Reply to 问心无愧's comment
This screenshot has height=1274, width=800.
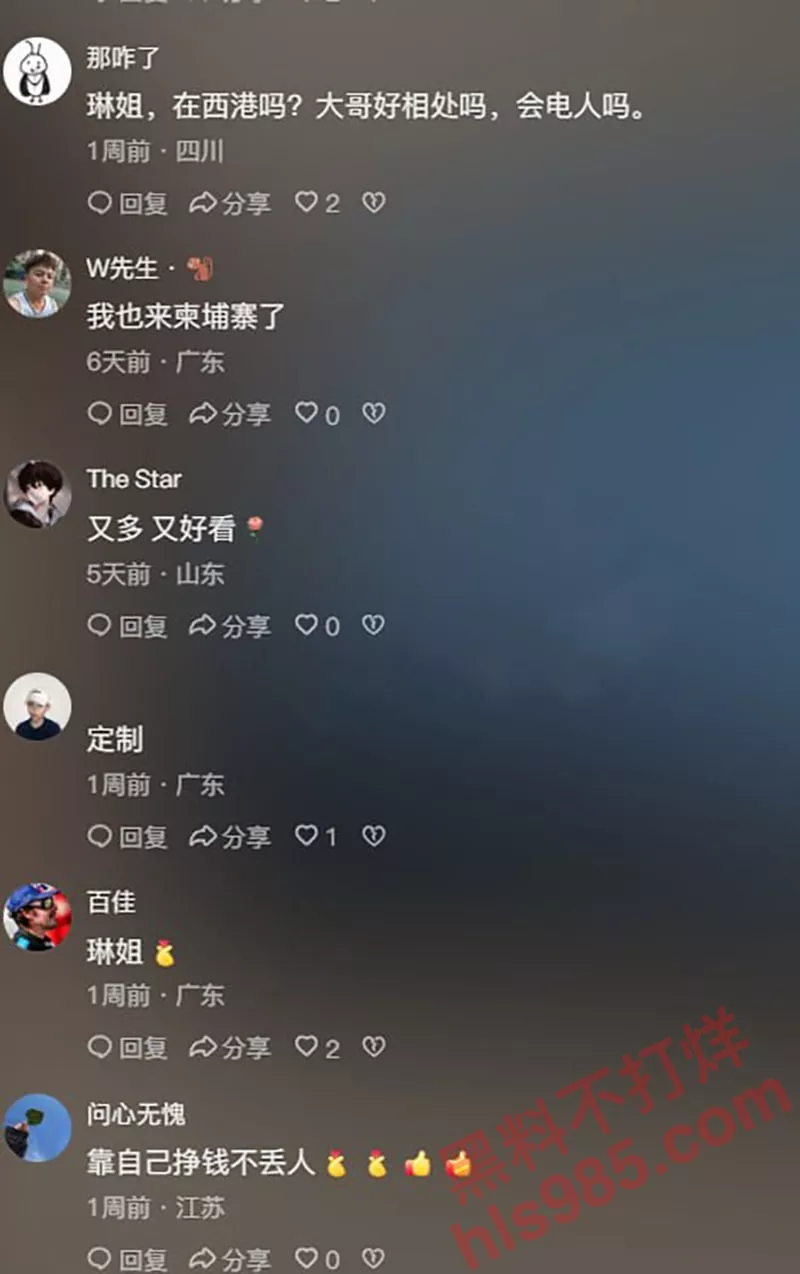tap(127, 1258)
